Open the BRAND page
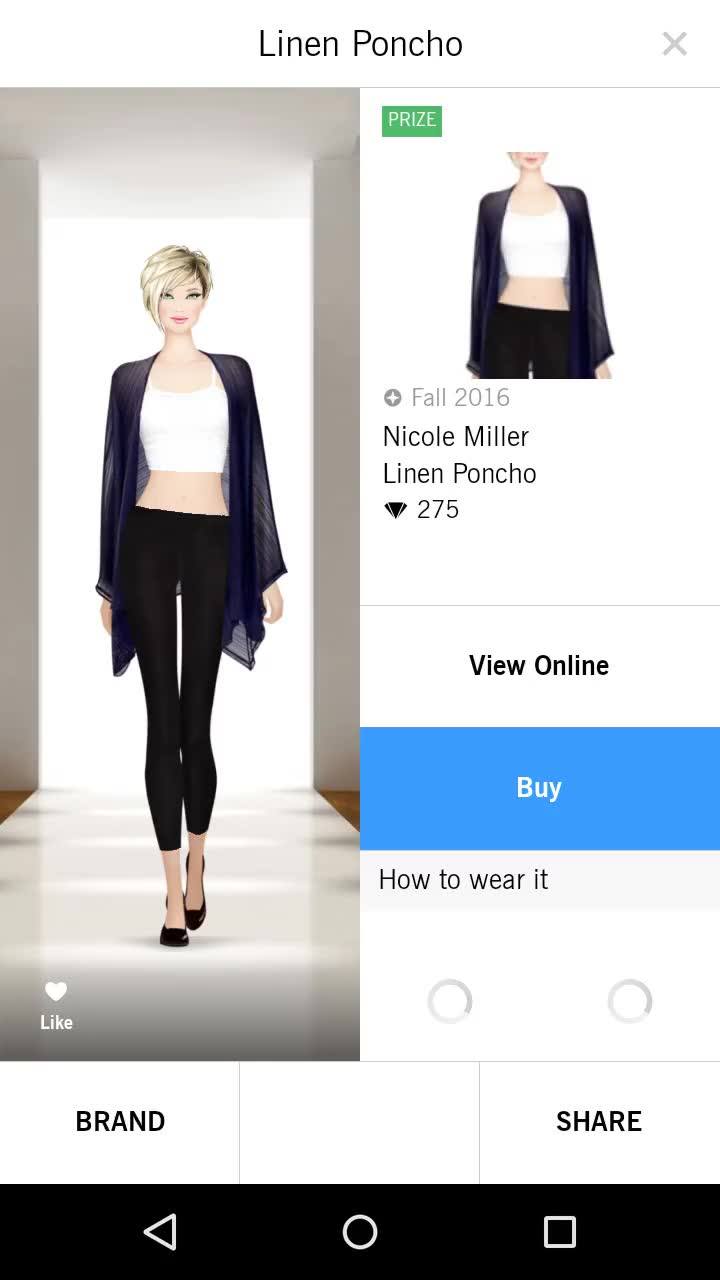Screen dimensions: 720x1280 click(x=120, y=1122)
